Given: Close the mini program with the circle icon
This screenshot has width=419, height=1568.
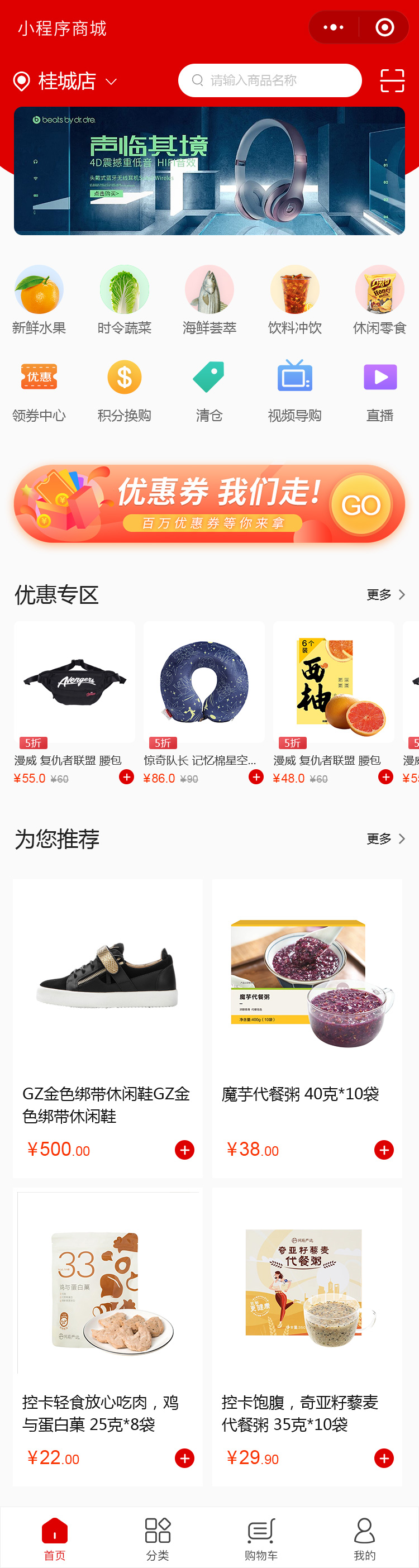Looking at the screenshot, I should pos(384,27).
